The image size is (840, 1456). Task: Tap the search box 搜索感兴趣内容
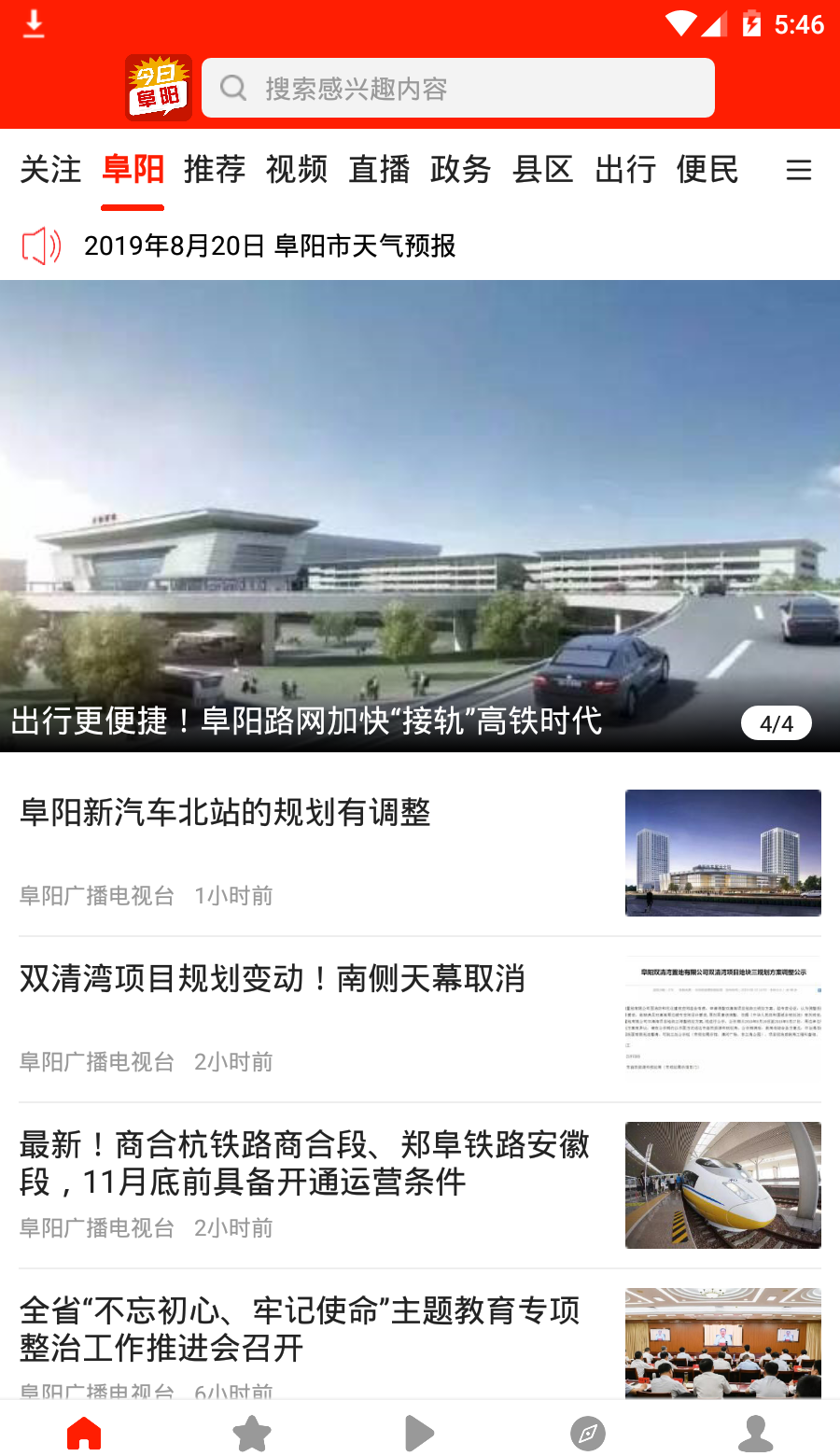click(x=457, y=89)
